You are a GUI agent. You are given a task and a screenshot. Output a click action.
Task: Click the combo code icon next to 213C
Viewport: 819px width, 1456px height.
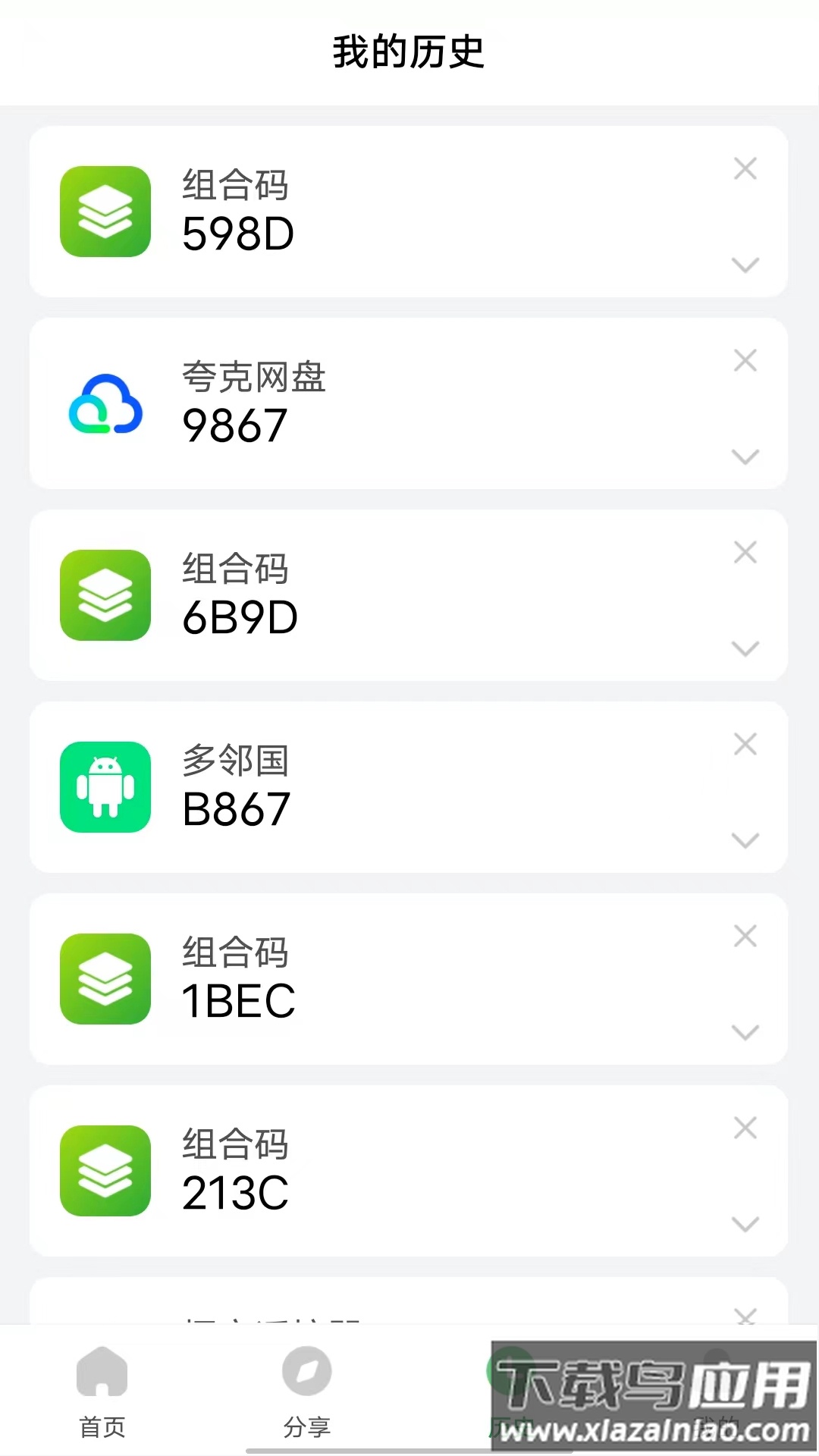pyautogui.click(x=105, y=1170)
